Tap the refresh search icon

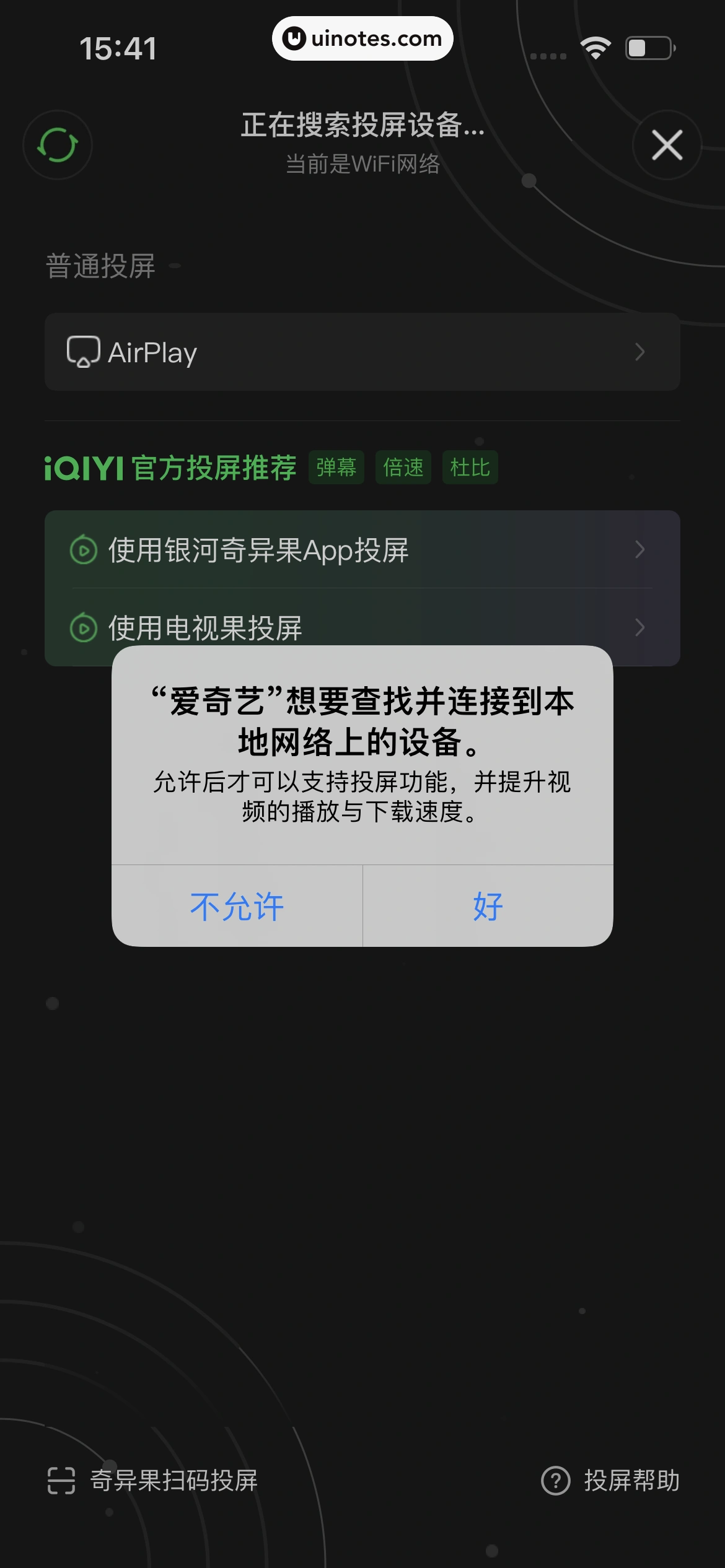(57, 145)
